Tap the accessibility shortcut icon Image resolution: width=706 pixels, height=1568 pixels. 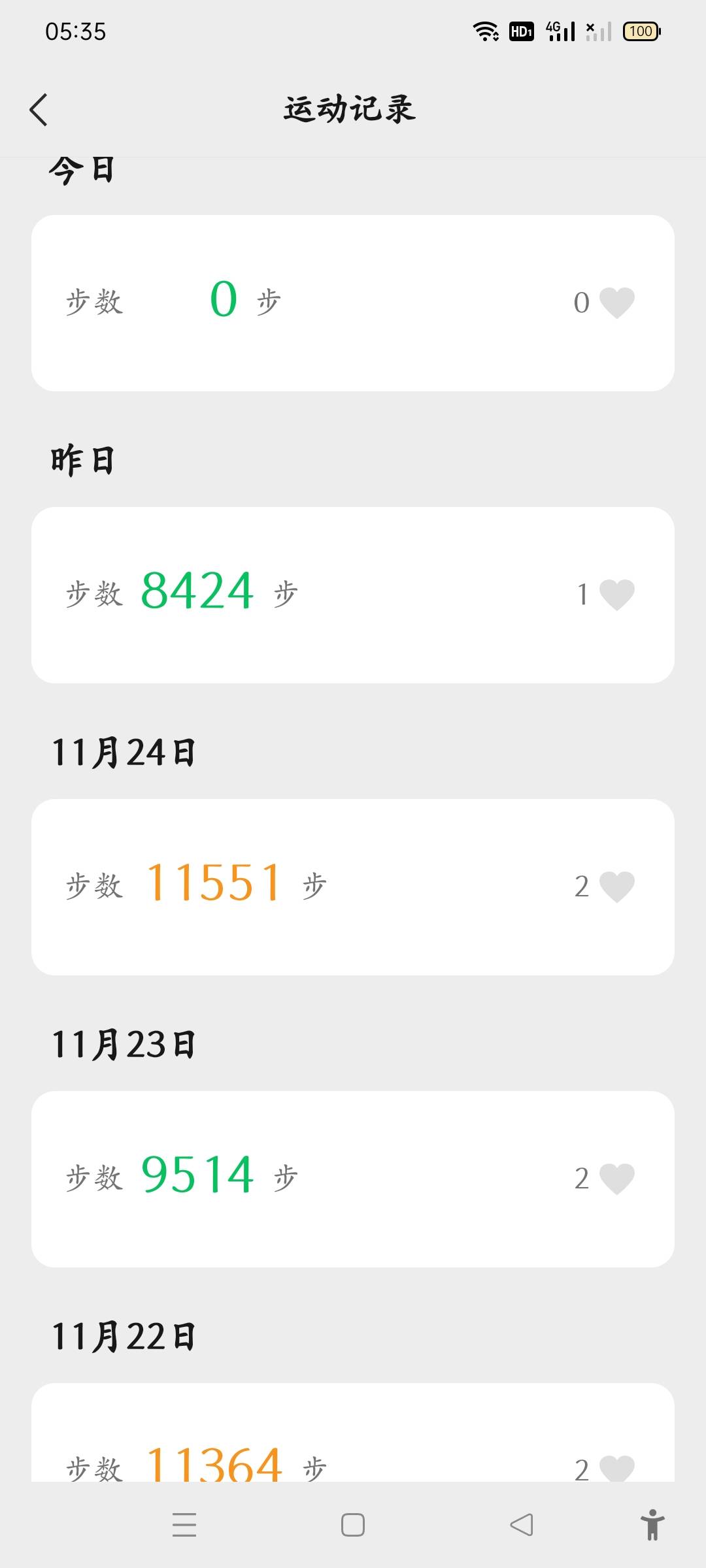pyautogui.click(x=652, y=1525)
